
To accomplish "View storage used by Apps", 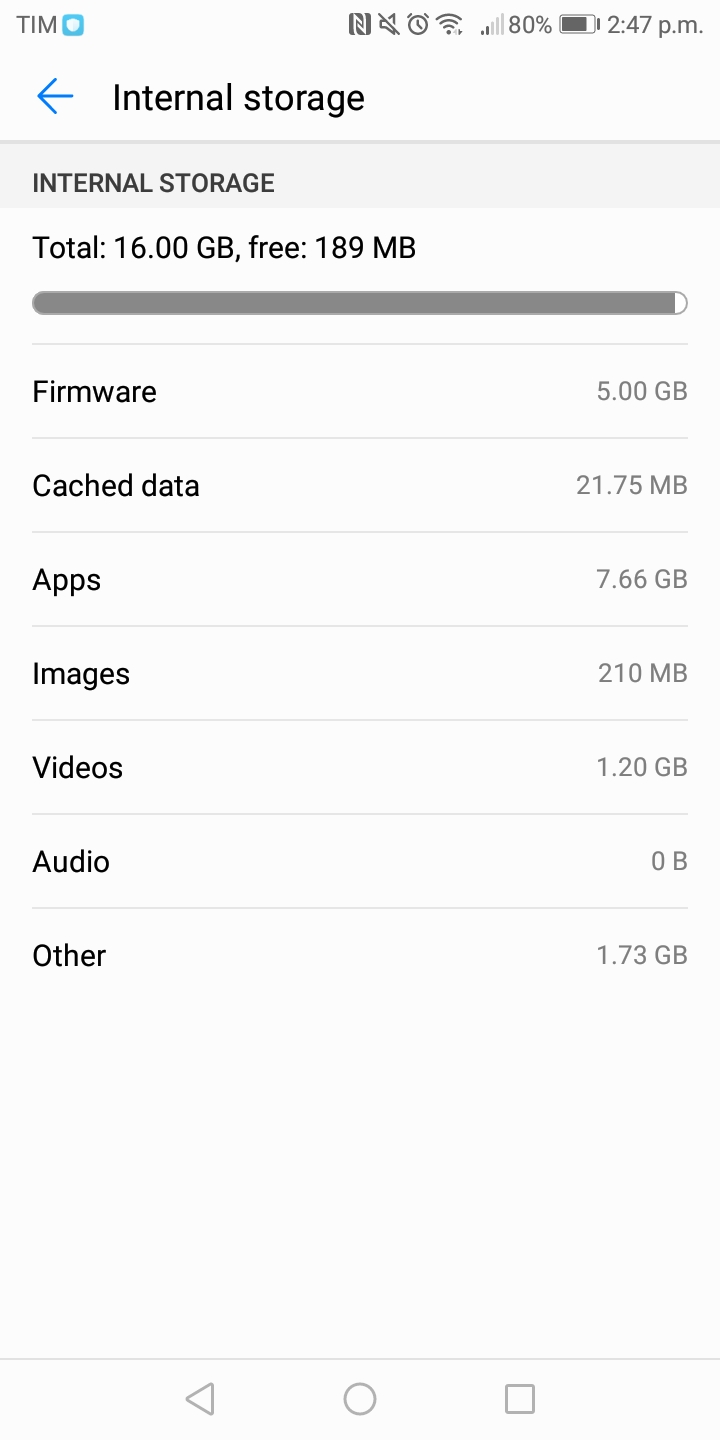I will pos(360,579).
